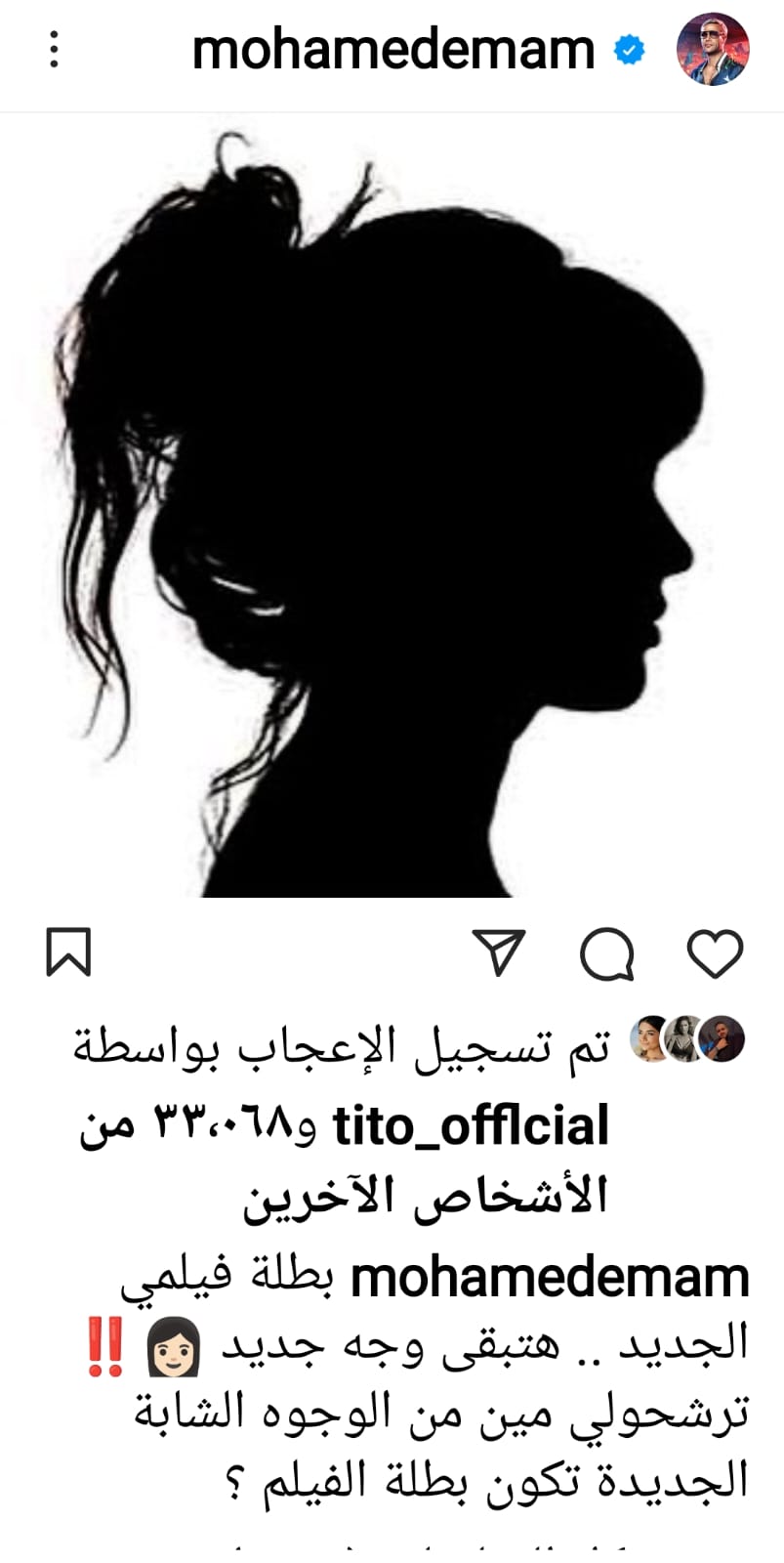
Task: Tap mohamedemam username in the caption
Action: 550,1279
